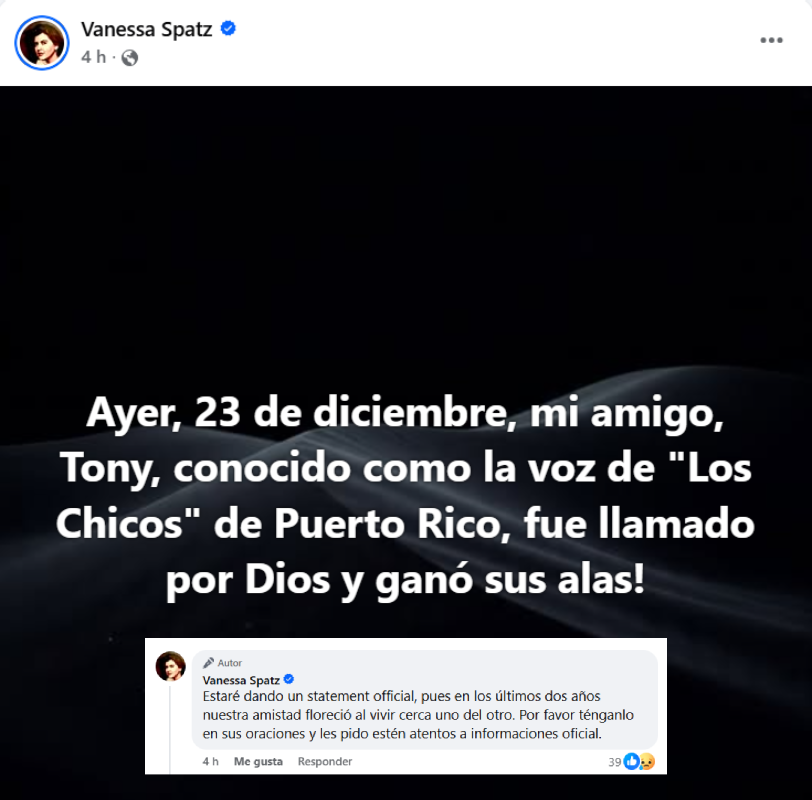
Task: Open the Vanessa Spatz profile name link
Action: tap(148, 29)
